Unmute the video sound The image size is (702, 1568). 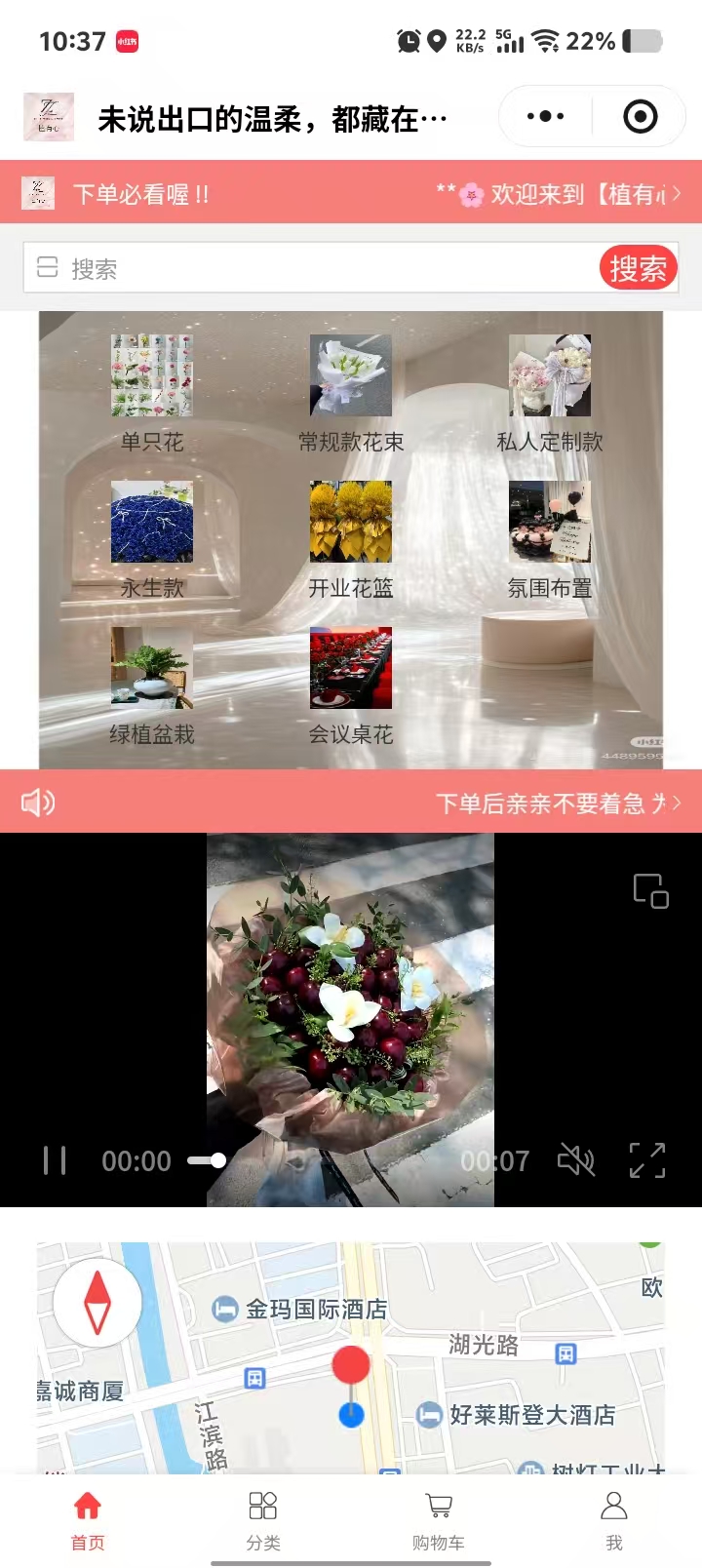pos(575,1160)
